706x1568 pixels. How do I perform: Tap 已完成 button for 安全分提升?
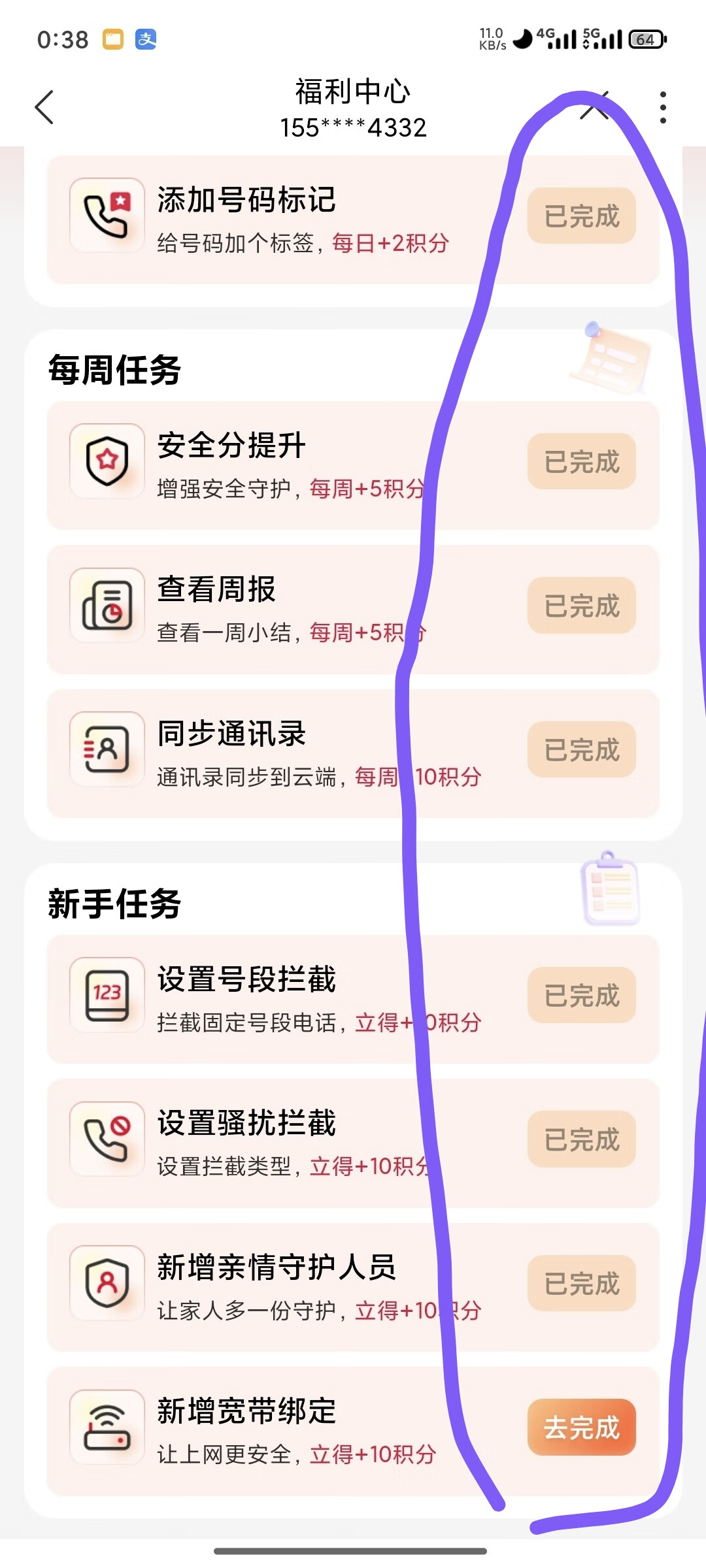point(581,462)
